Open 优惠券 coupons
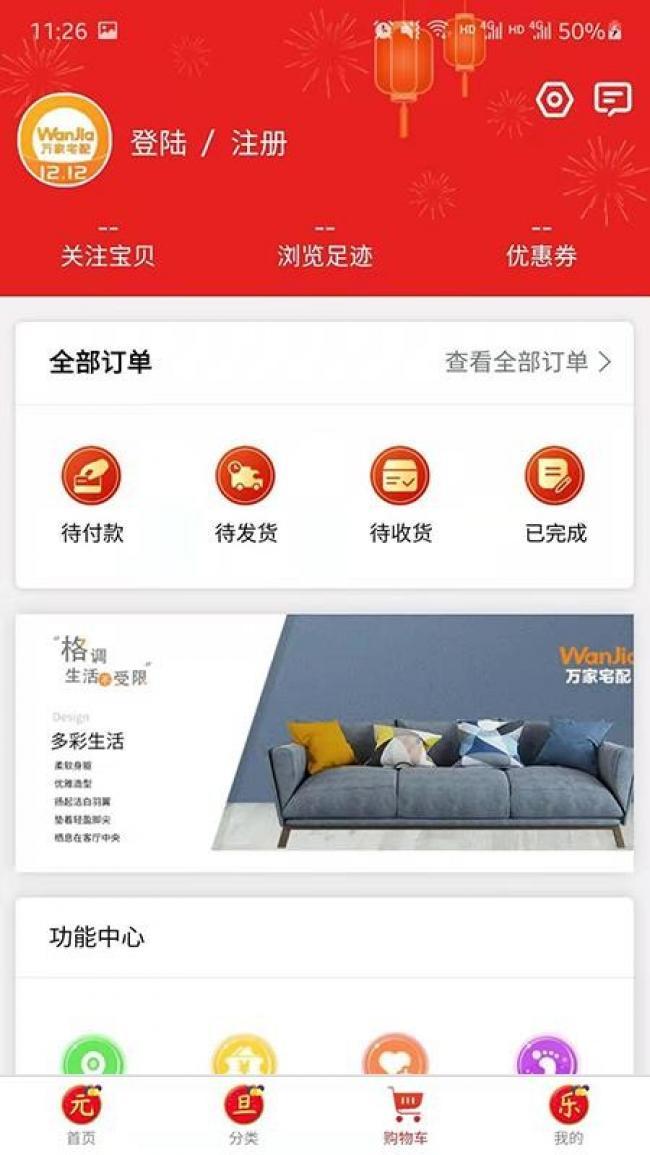The height and width of the screenshot is (1155, 650). (x=541, y=245)
